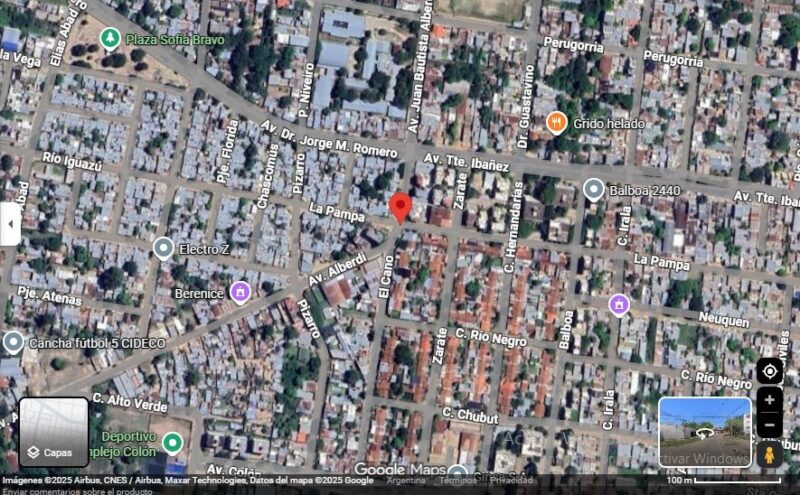Select the Electro Z place pin

164,247
